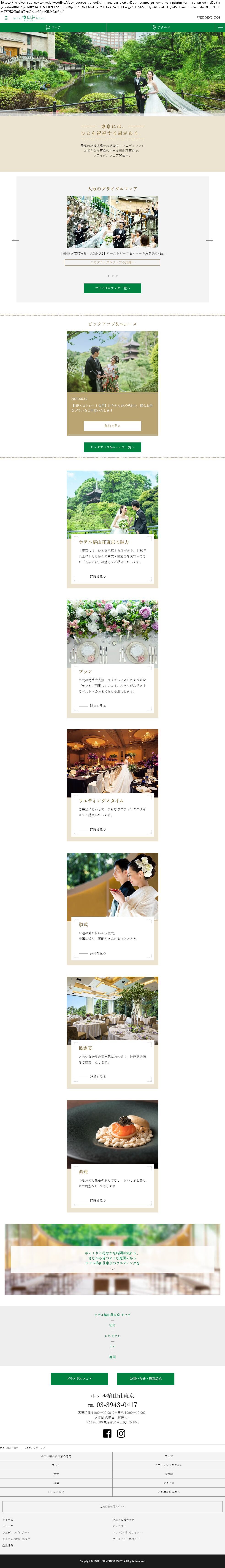Open ピックアップ&ニュース一覧へ button

112,447
